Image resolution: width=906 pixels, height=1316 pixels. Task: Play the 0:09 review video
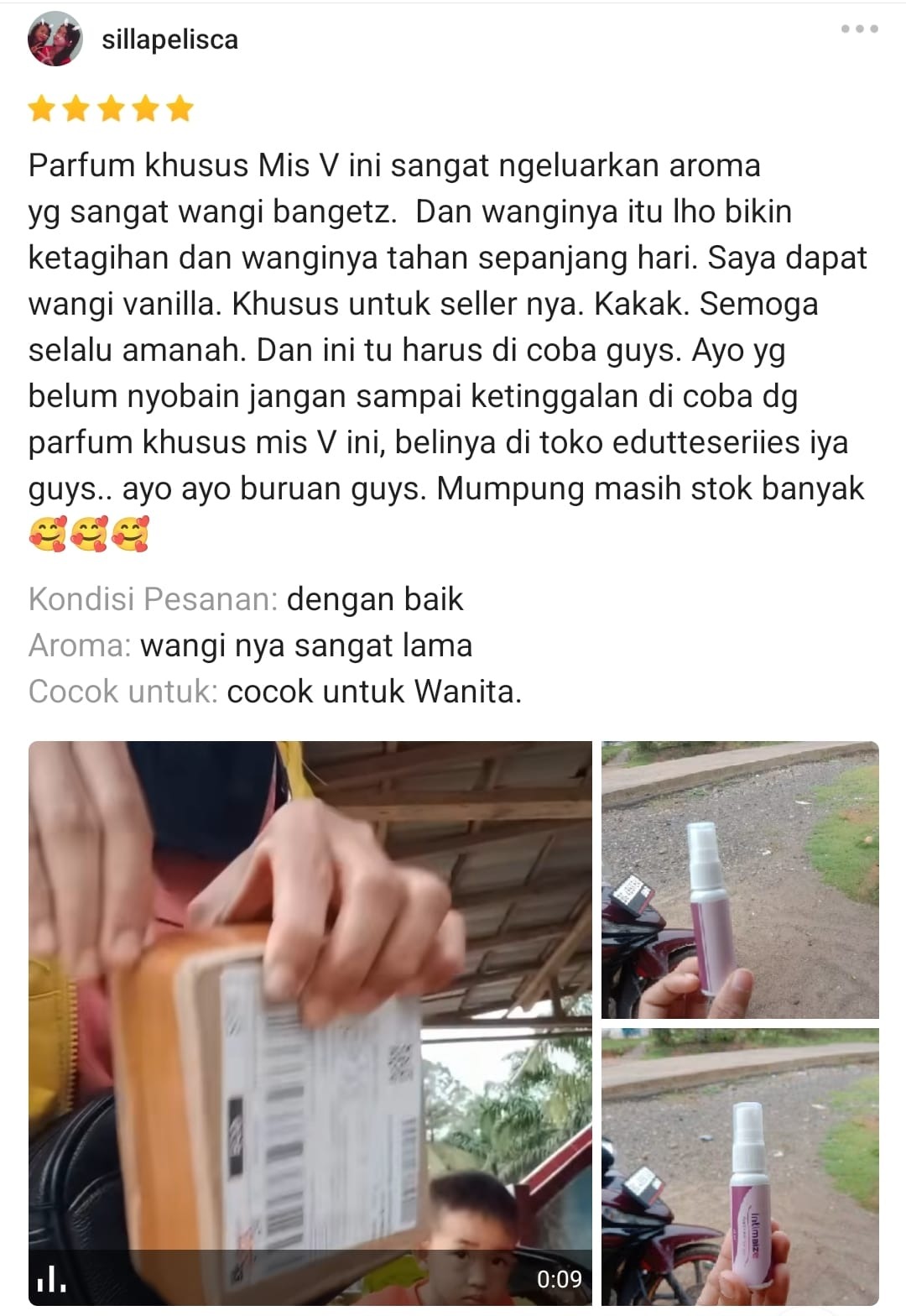coord(310,1022)
